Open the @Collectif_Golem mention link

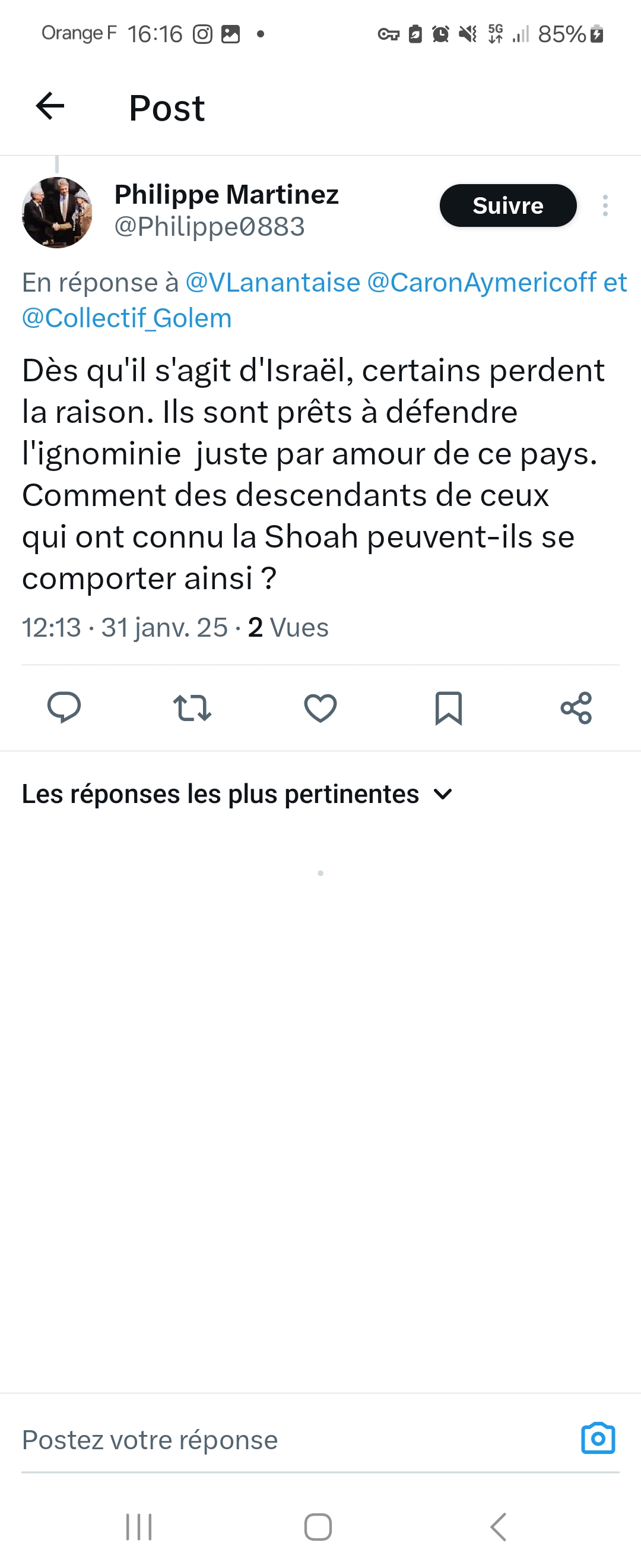[126, 318]
